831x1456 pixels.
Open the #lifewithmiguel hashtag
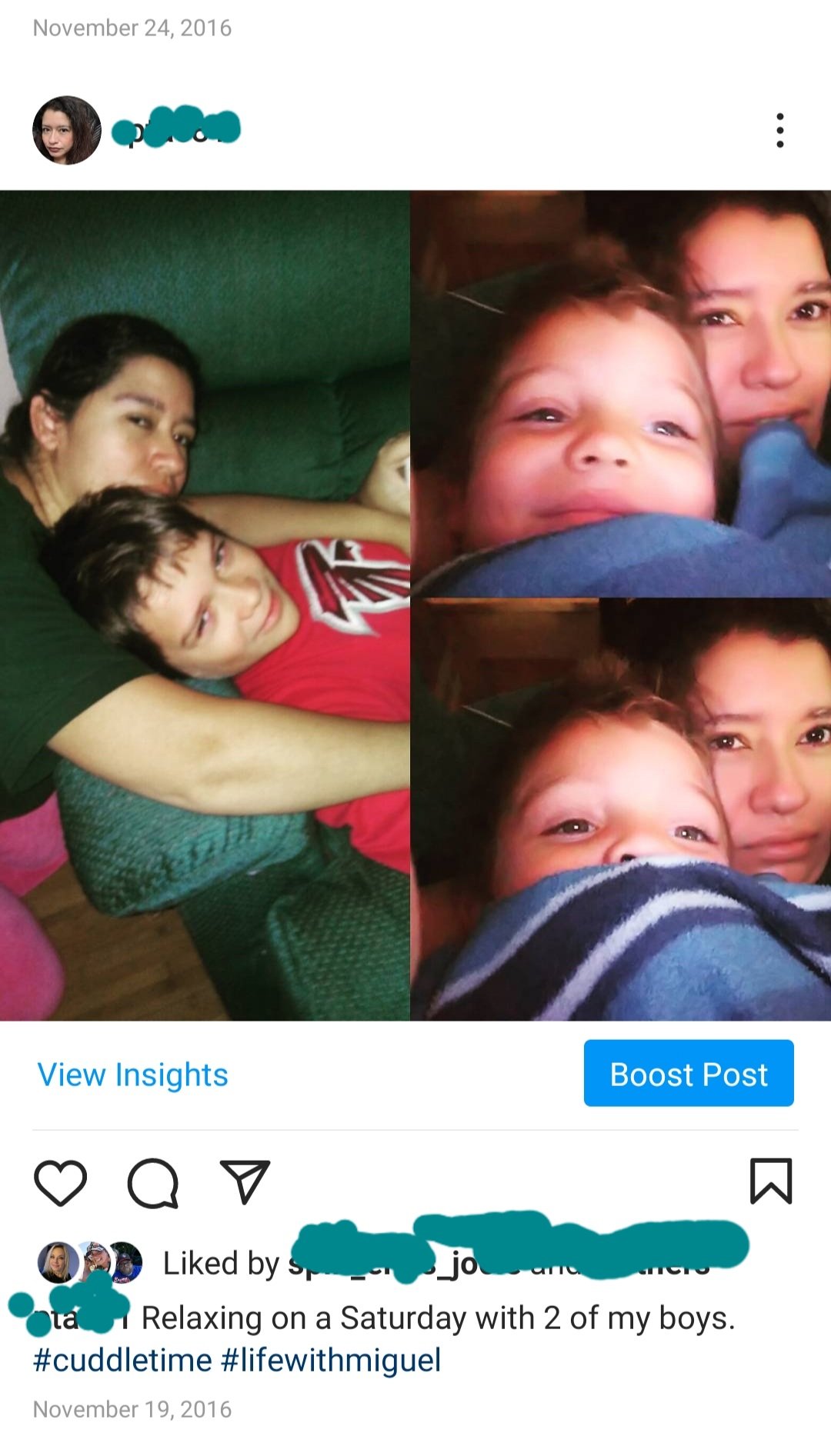click(331, 1360)
